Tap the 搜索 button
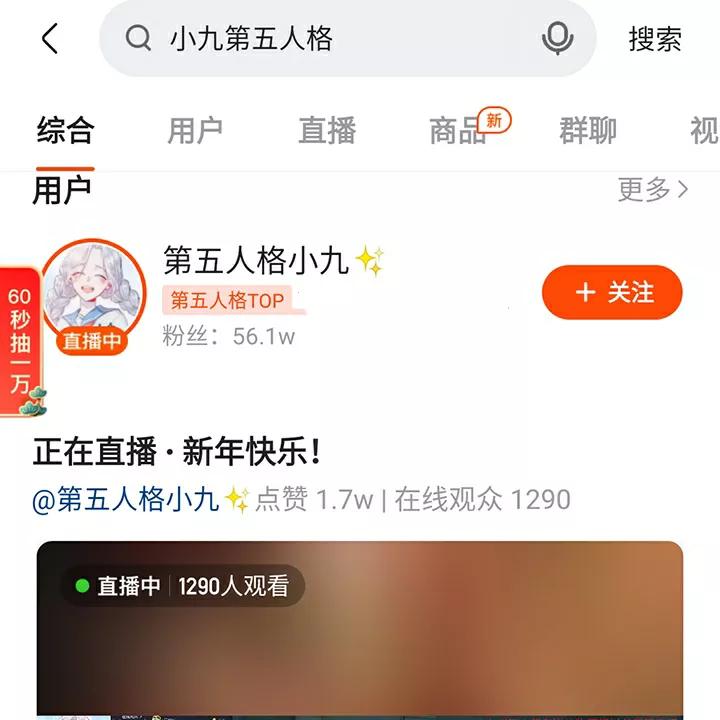 [x=655, y=39]
